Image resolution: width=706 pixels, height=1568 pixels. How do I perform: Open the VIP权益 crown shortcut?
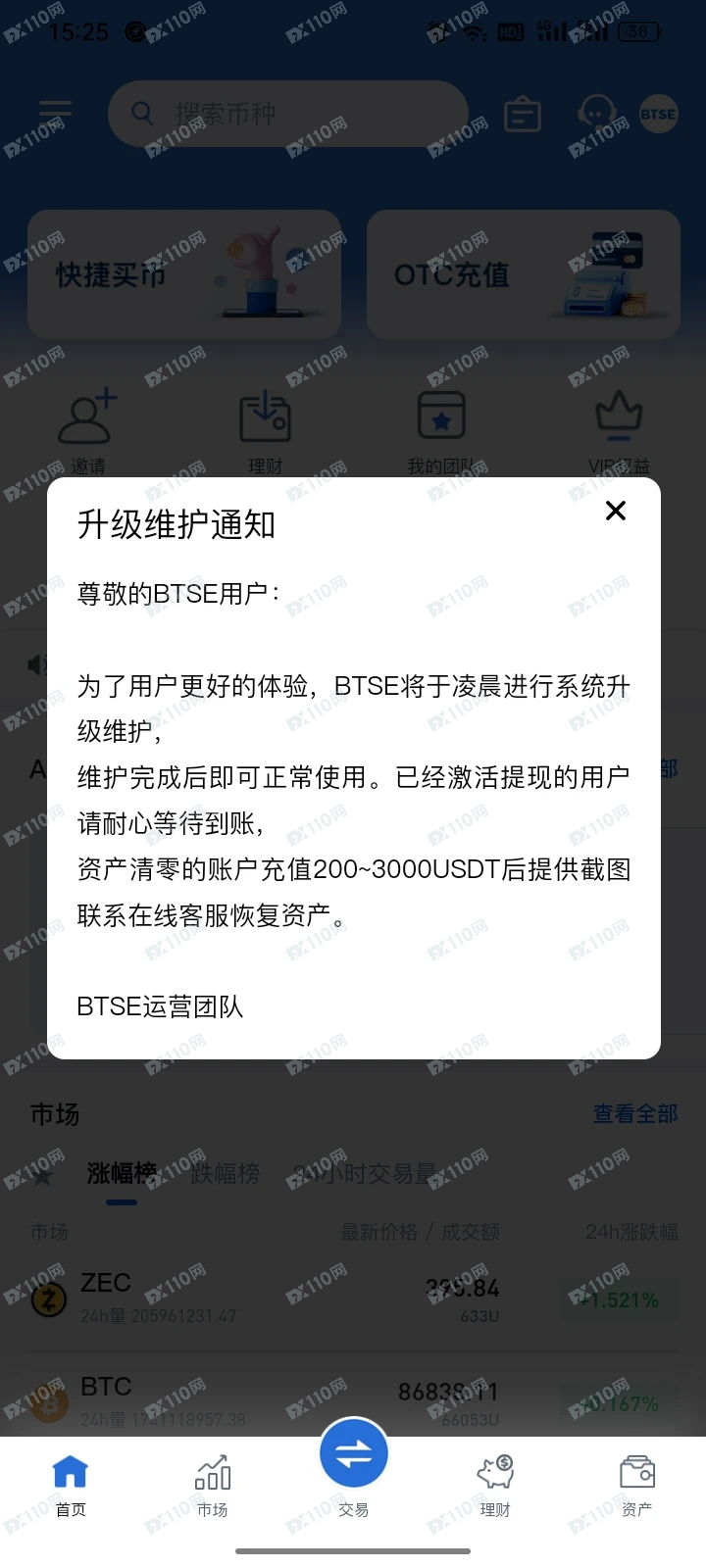click(x=619, y=429)
